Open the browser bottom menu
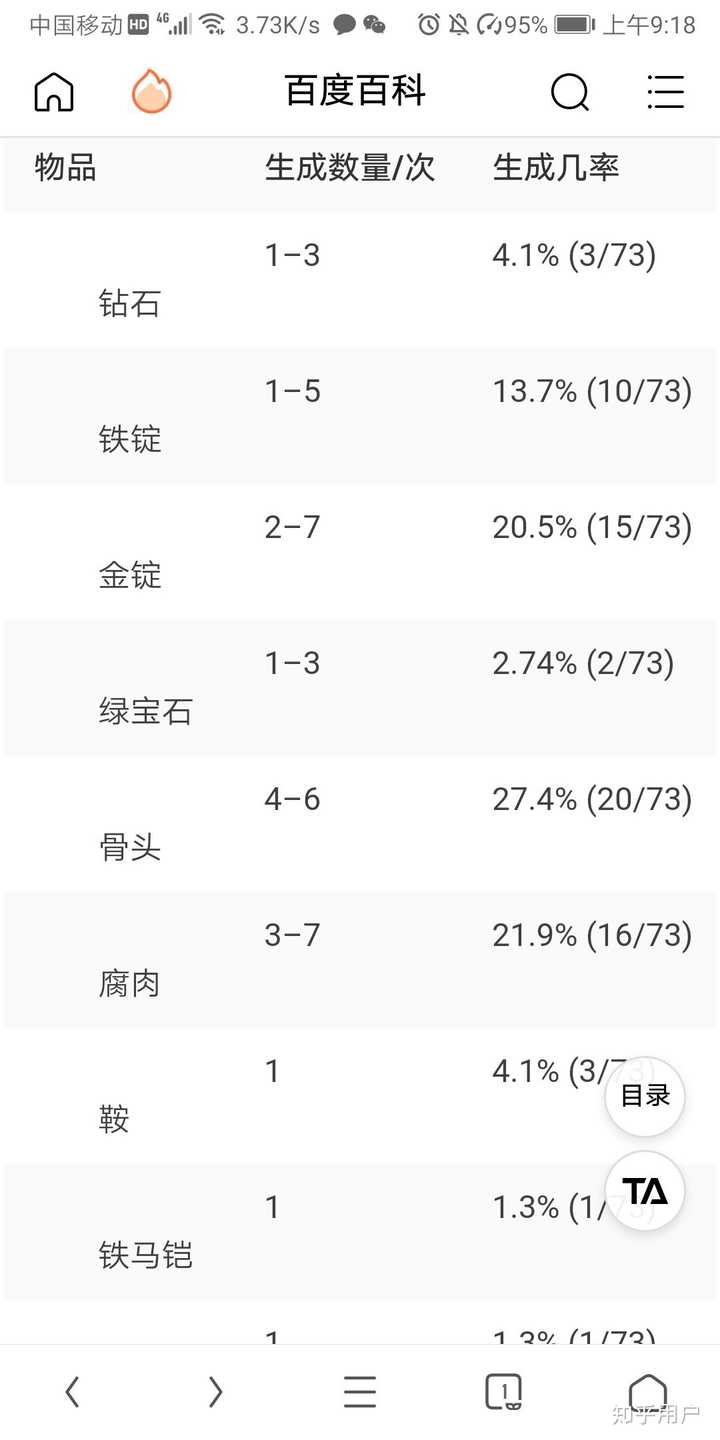 coord(359,1391)
